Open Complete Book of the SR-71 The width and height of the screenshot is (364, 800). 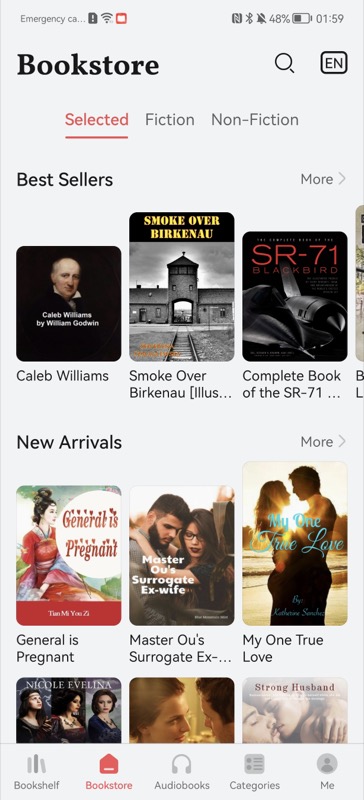[x=295, y=296]
